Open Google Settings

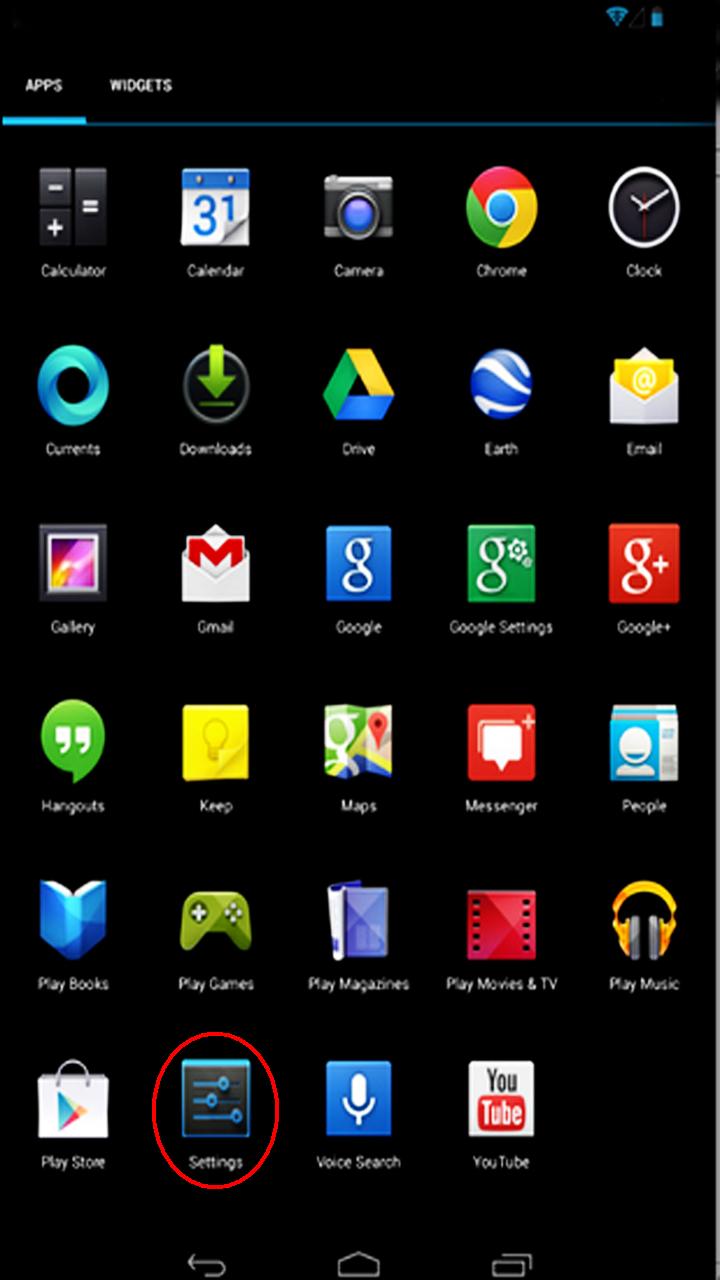501,564
